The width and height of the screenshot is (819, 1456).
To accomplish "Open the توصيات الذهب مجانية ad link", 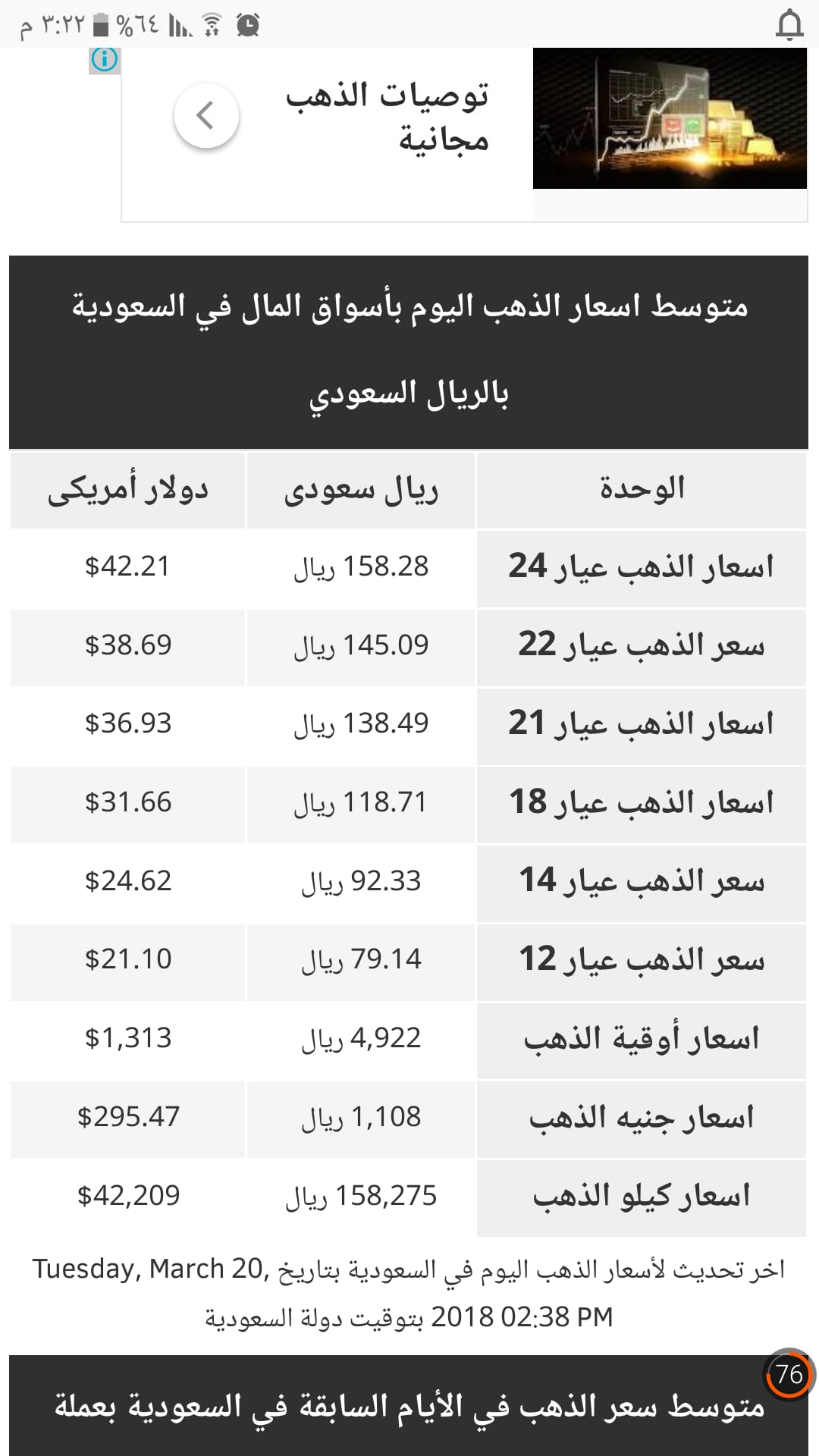I will point(388,117).
